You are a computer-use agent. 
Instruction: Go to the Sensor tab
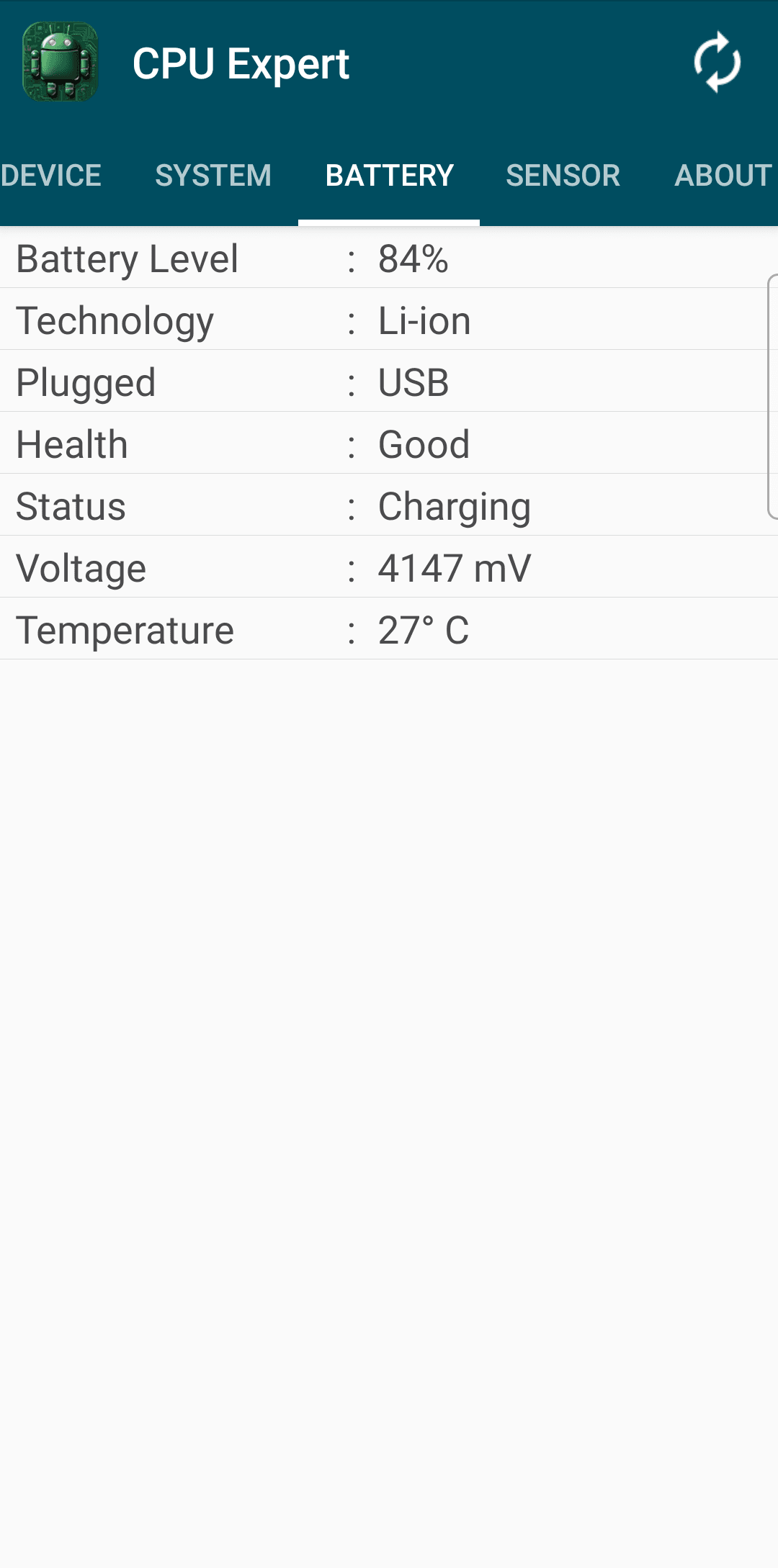pos(563,176)
